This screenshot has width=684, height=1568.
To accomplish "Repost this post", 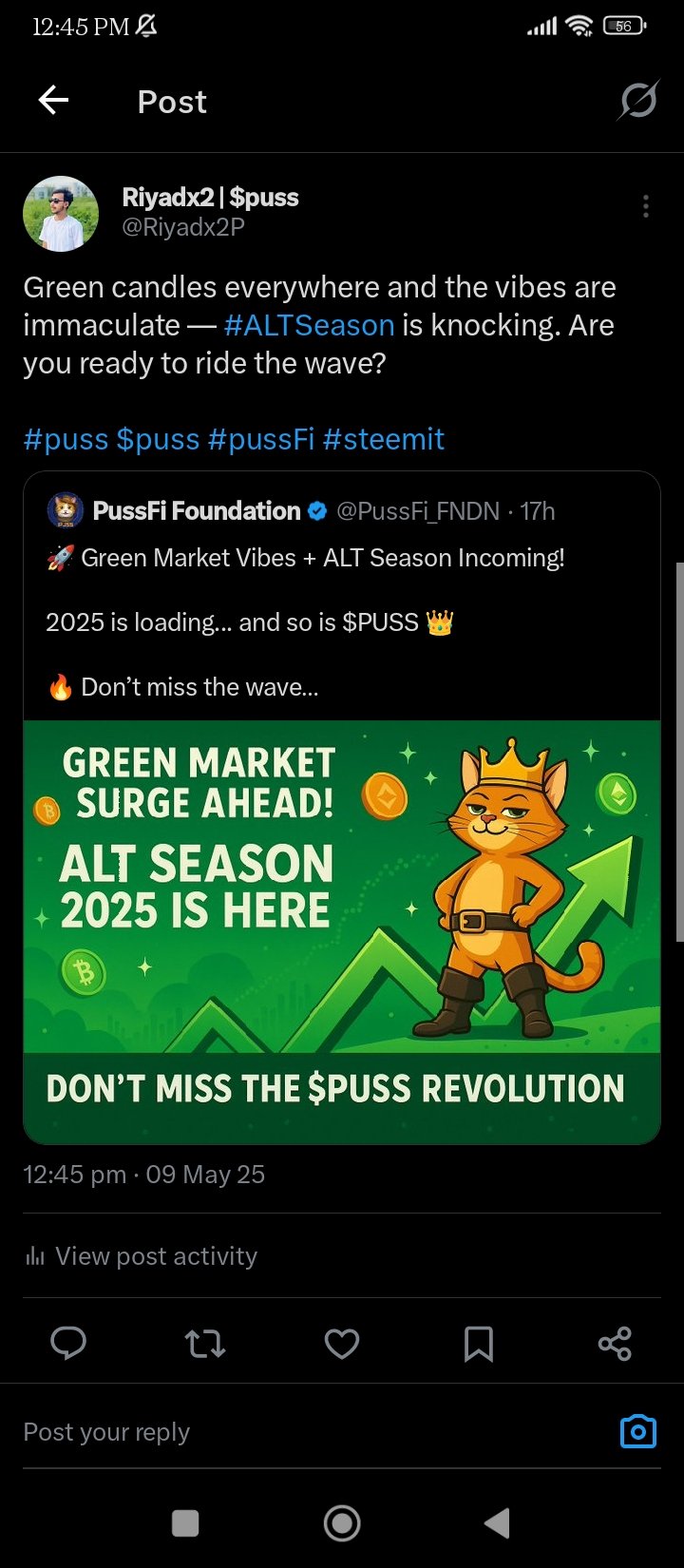I will click(x=204, y=1343).
